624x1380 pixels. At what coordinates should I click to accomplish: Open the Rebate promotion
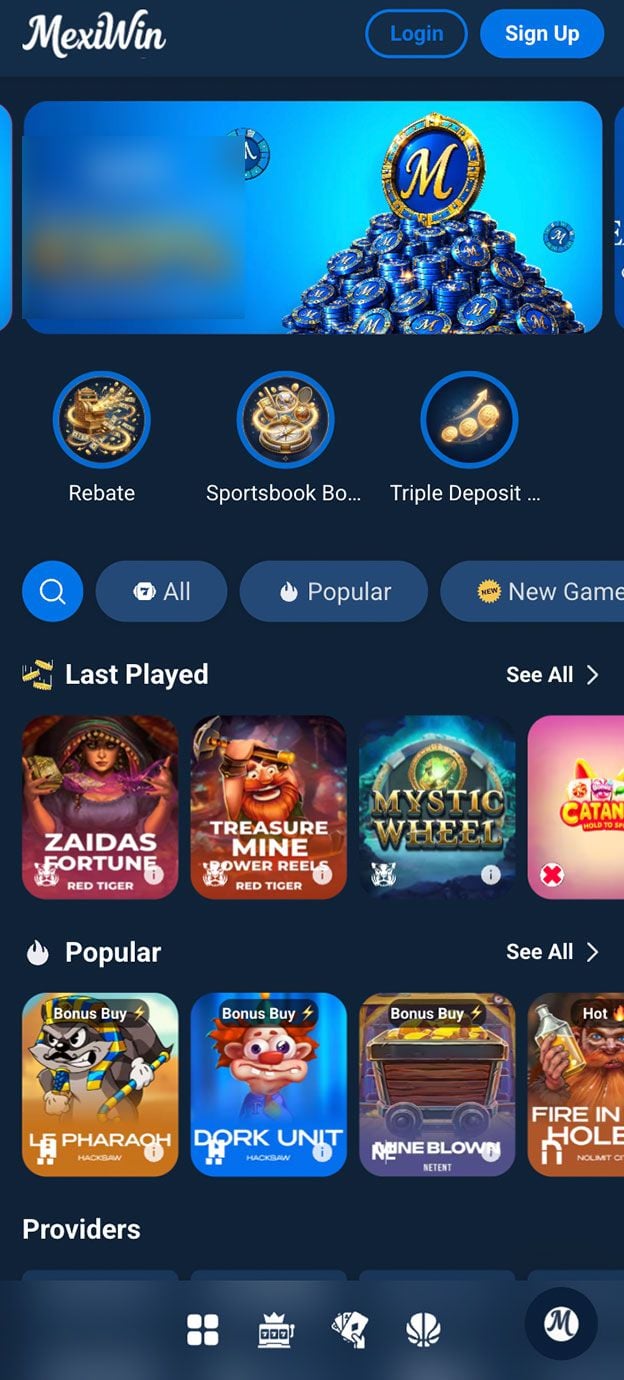click(101, 439)
